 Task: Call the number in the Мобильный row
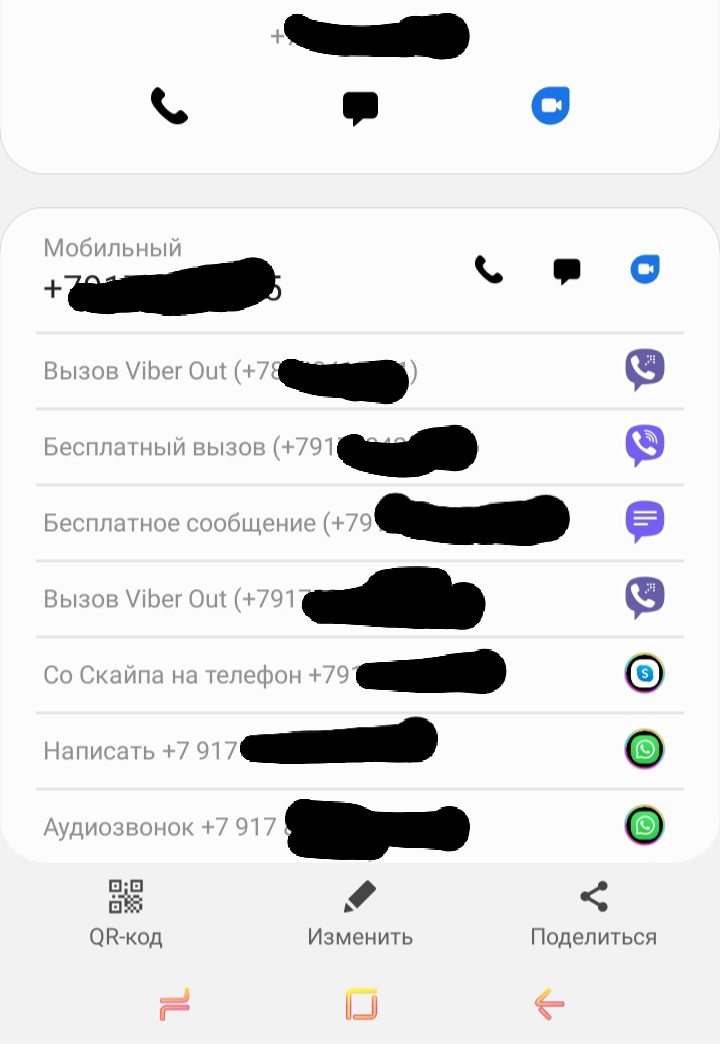pos(488,270)
